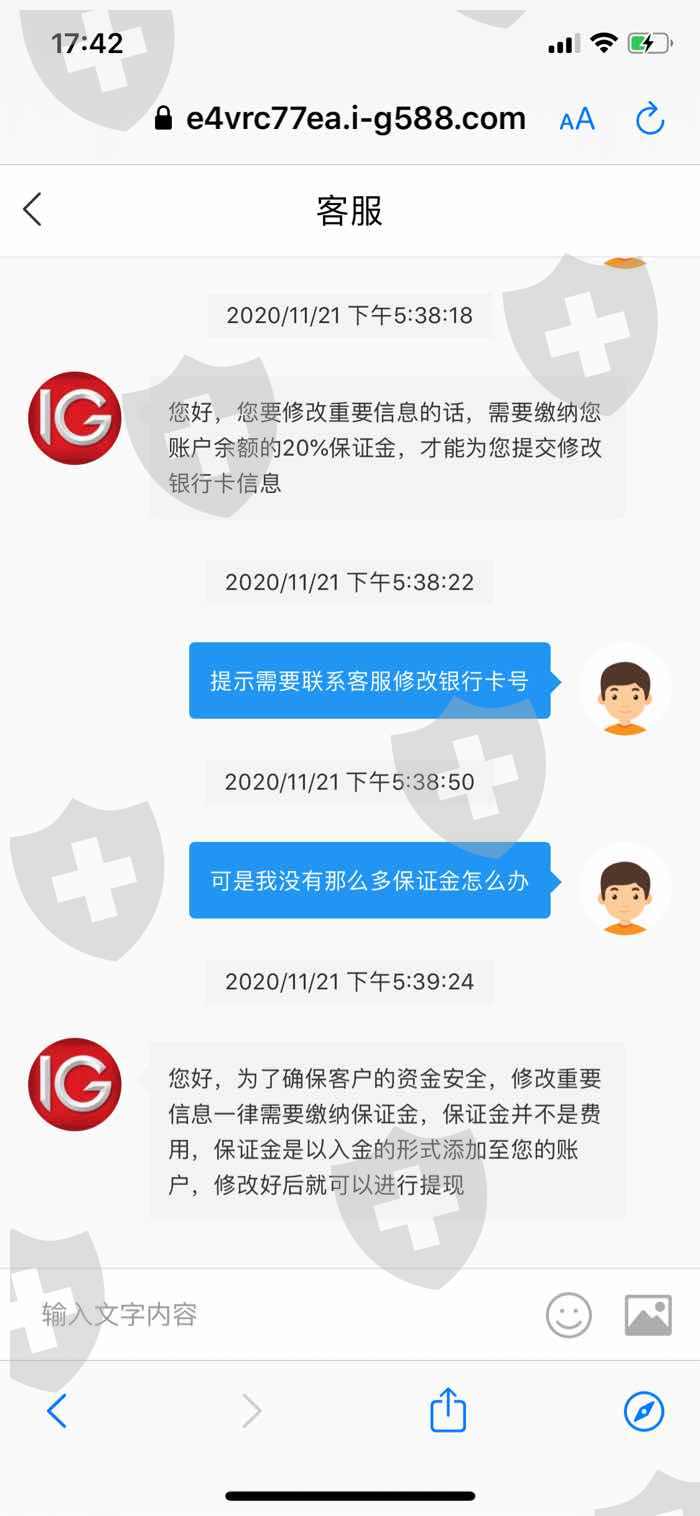This screenshot has height=1516, width=700.
Task: Tap the message text input field
Action: [280, 1314]
